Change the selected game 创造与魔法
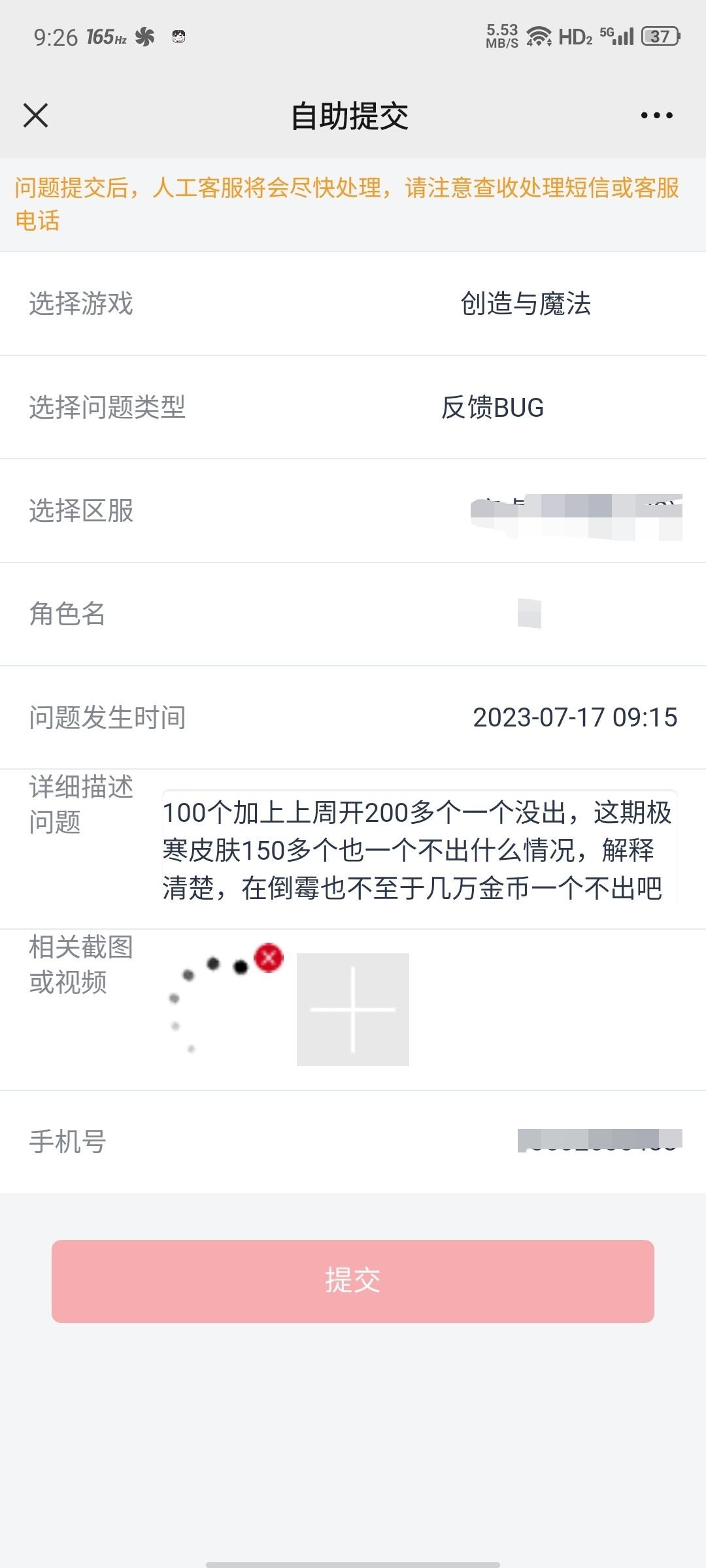 pos(353,304)
